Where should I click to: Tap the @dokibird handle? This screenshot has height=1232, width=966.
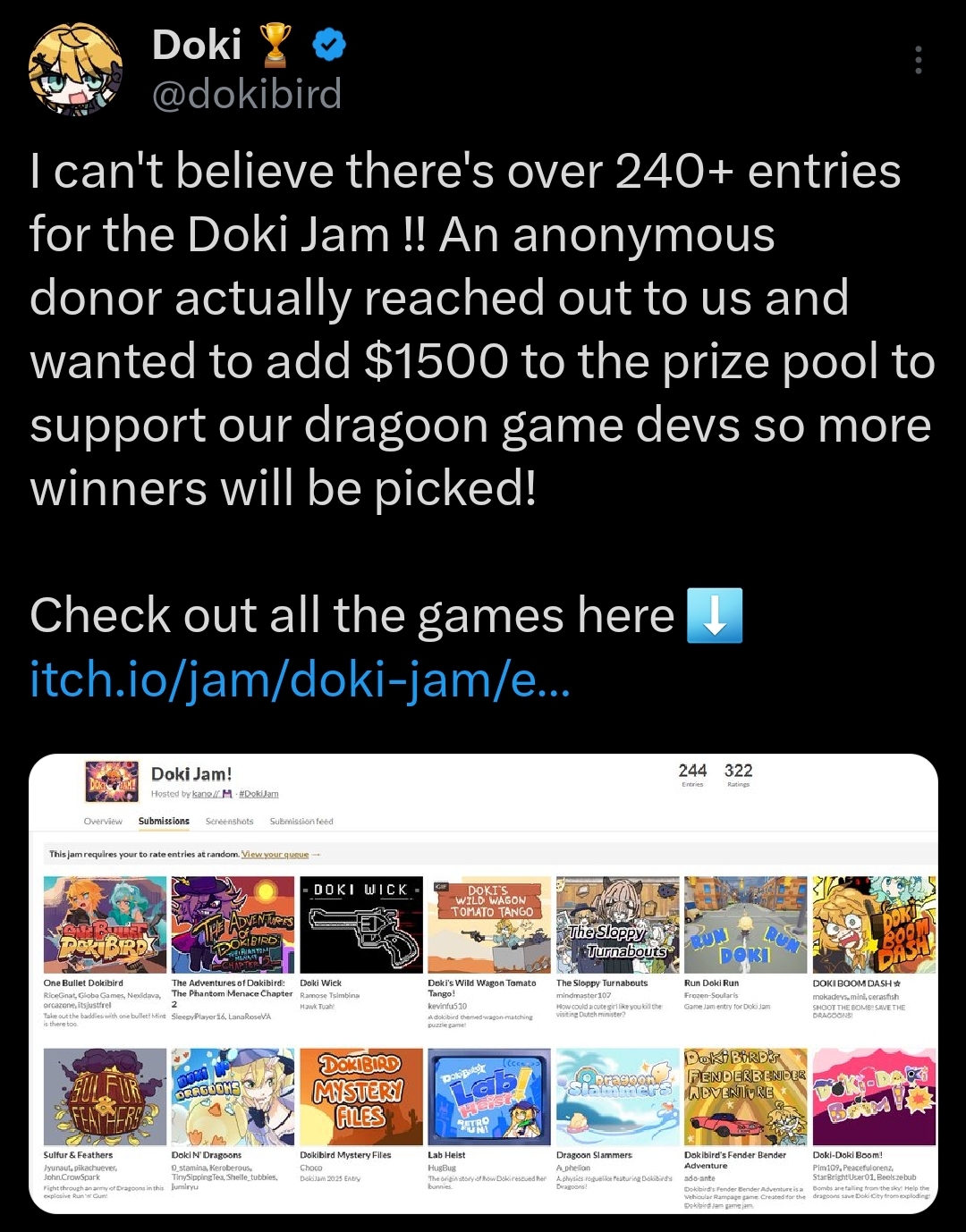pyautogui.click(x=247, y=94)
